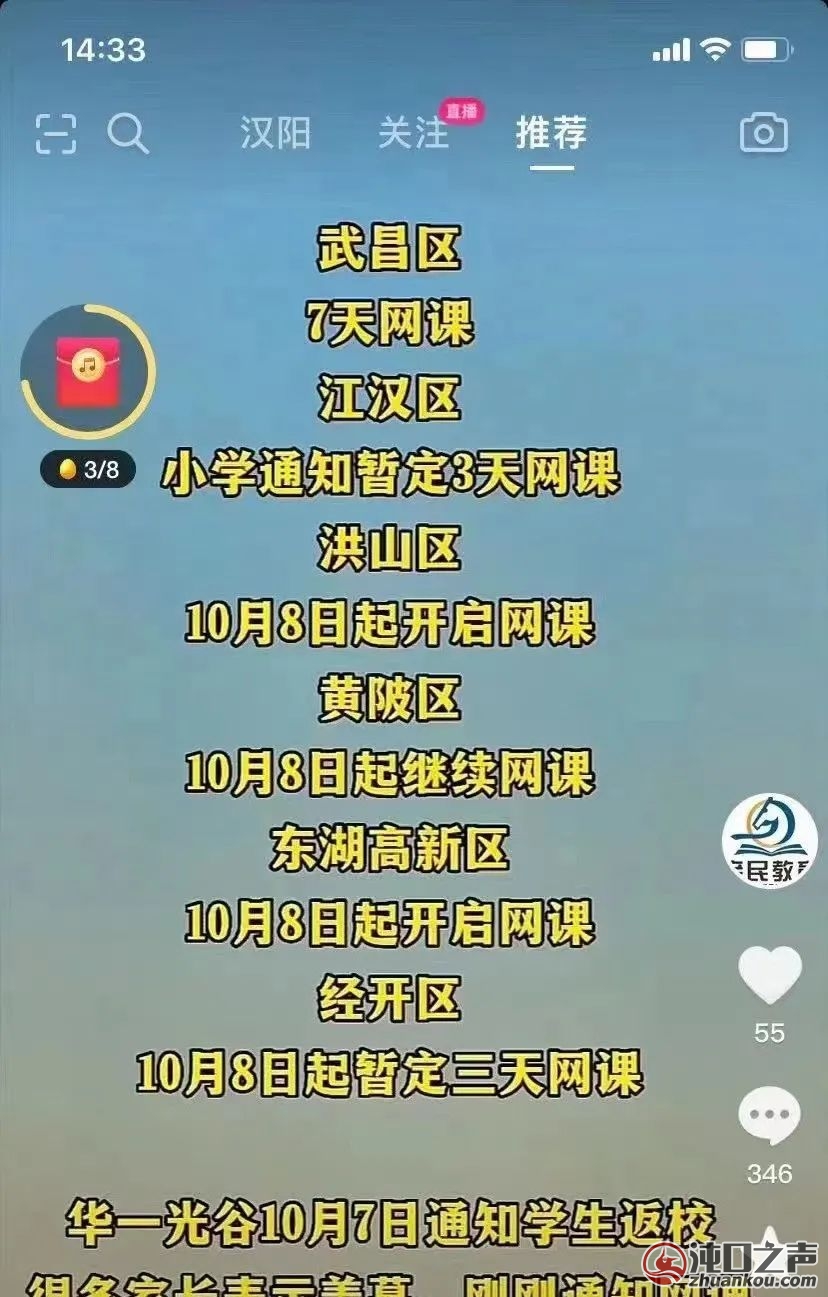Open the scan icon in the top bar
This screenshot has width=828, height=1297.
56,134
